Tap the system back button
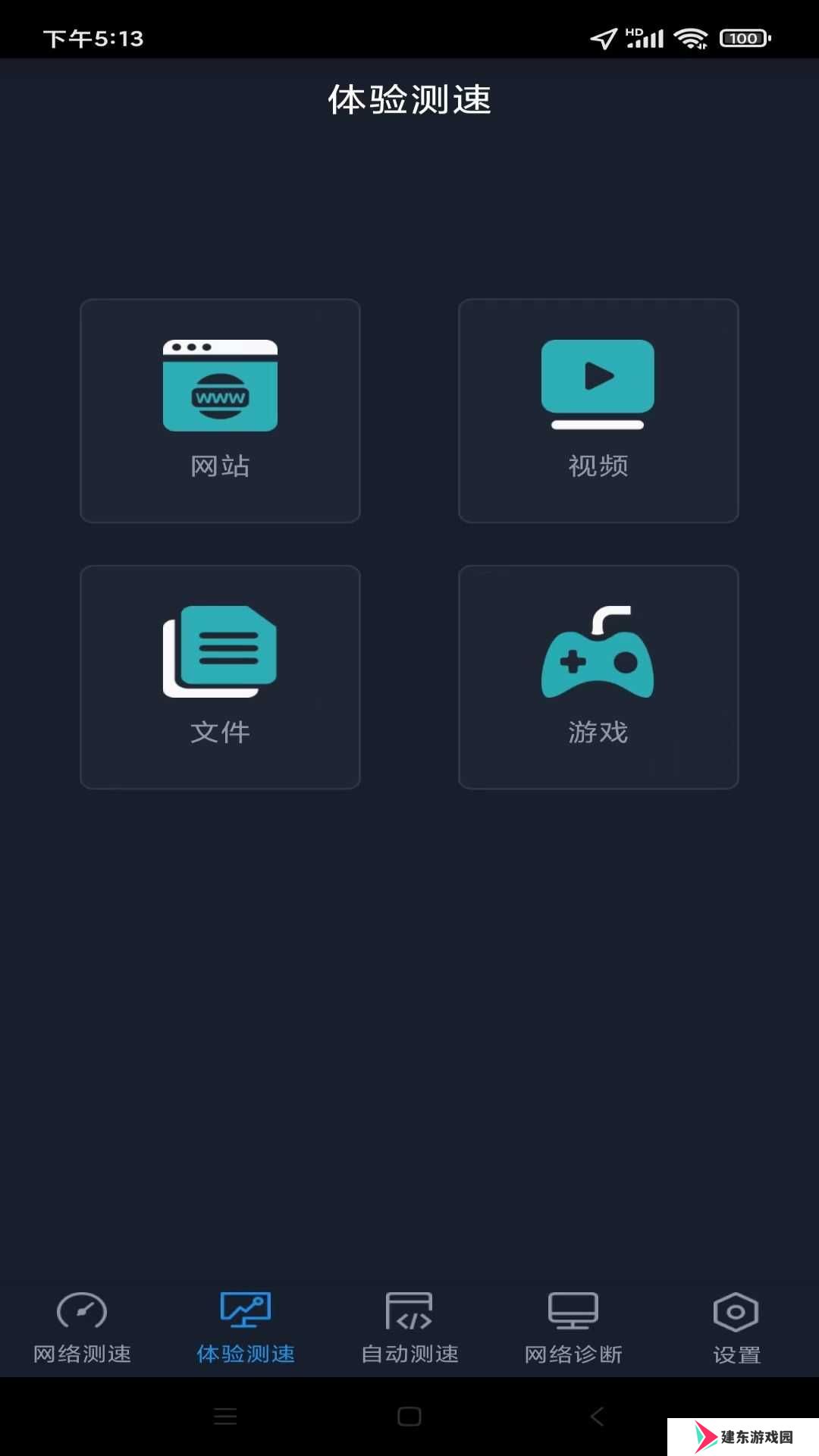 click(x=597, y=1416)
